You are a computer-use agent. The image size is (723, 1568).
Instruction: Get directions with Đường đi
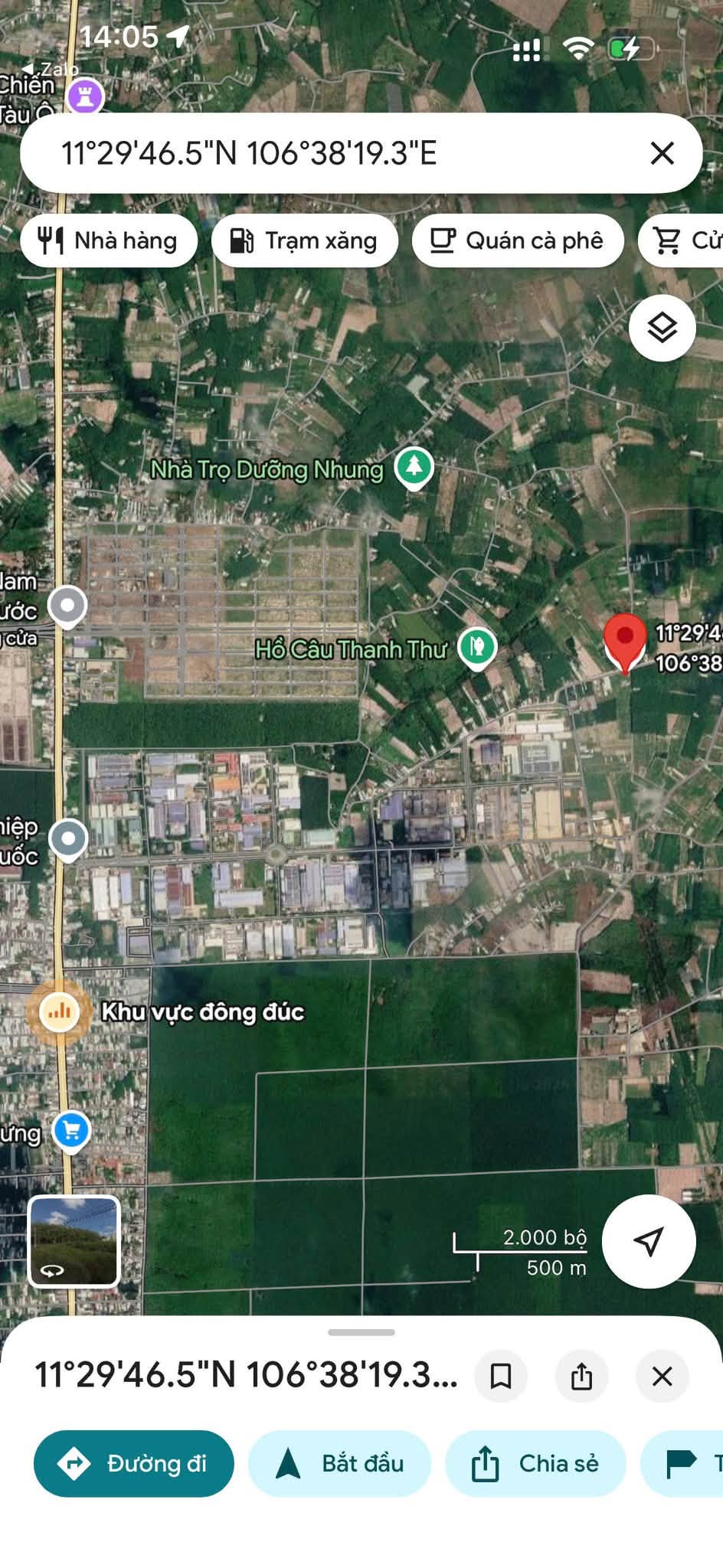coord(133,1463)
